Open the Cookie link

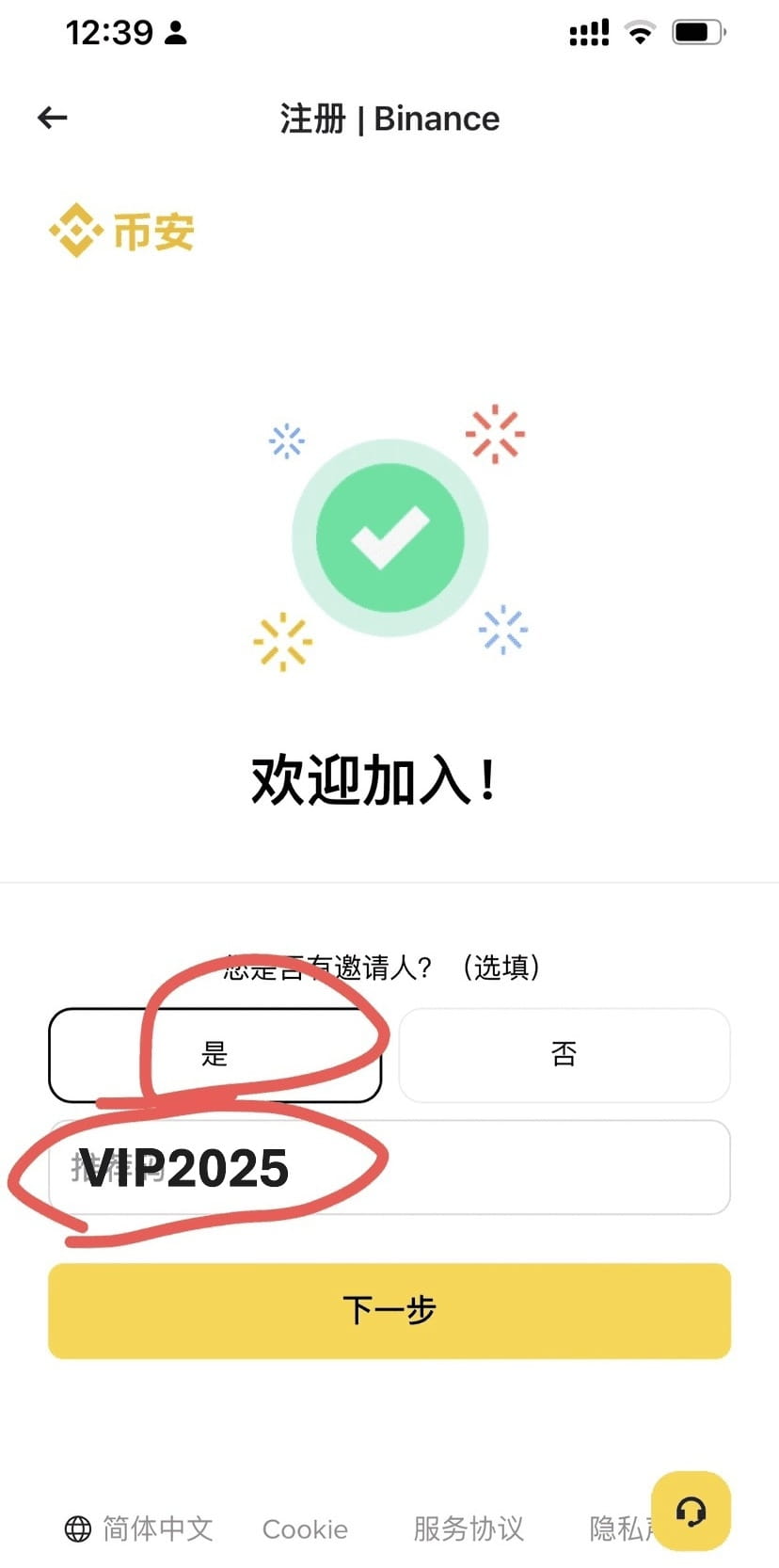pos(305,1529)
